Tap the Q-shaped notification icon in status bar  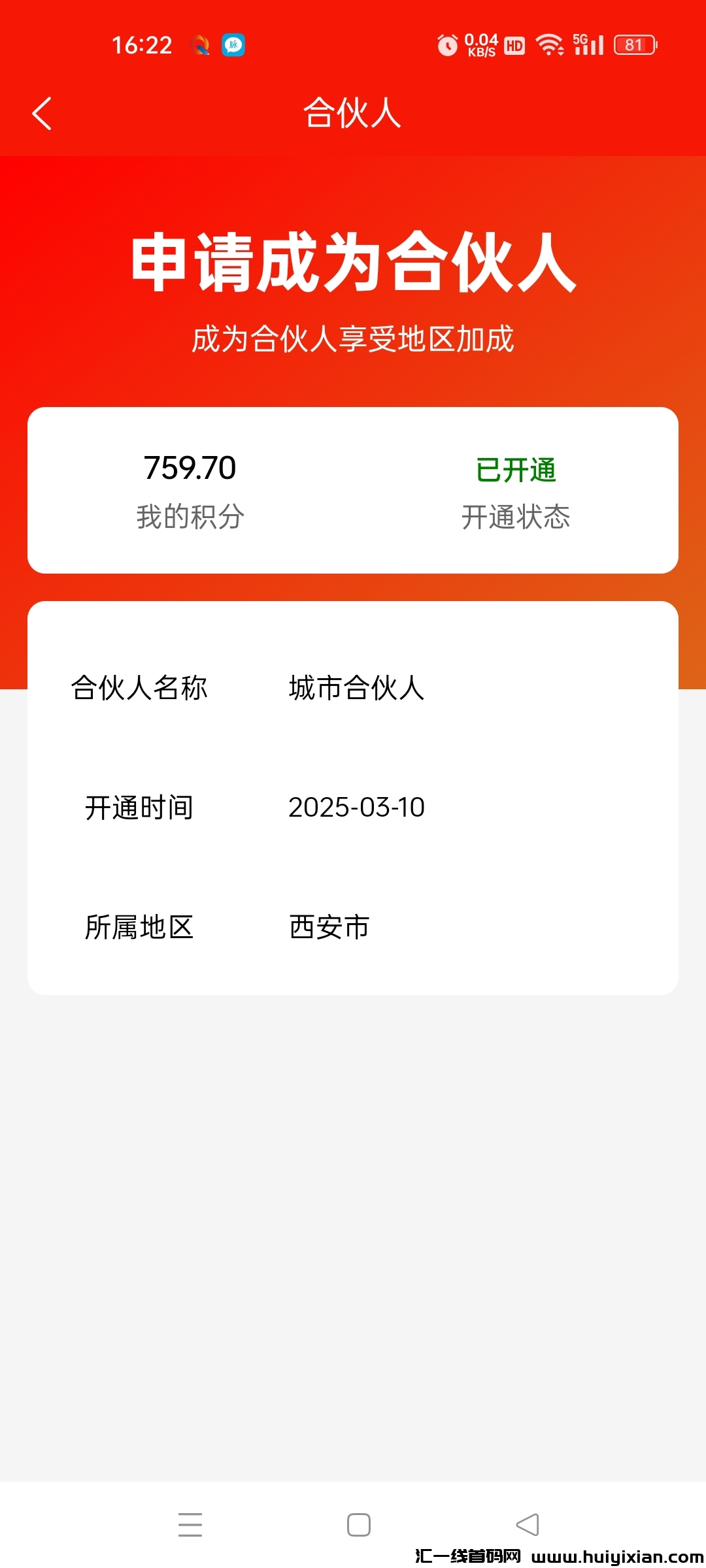(x=201, y=45)
